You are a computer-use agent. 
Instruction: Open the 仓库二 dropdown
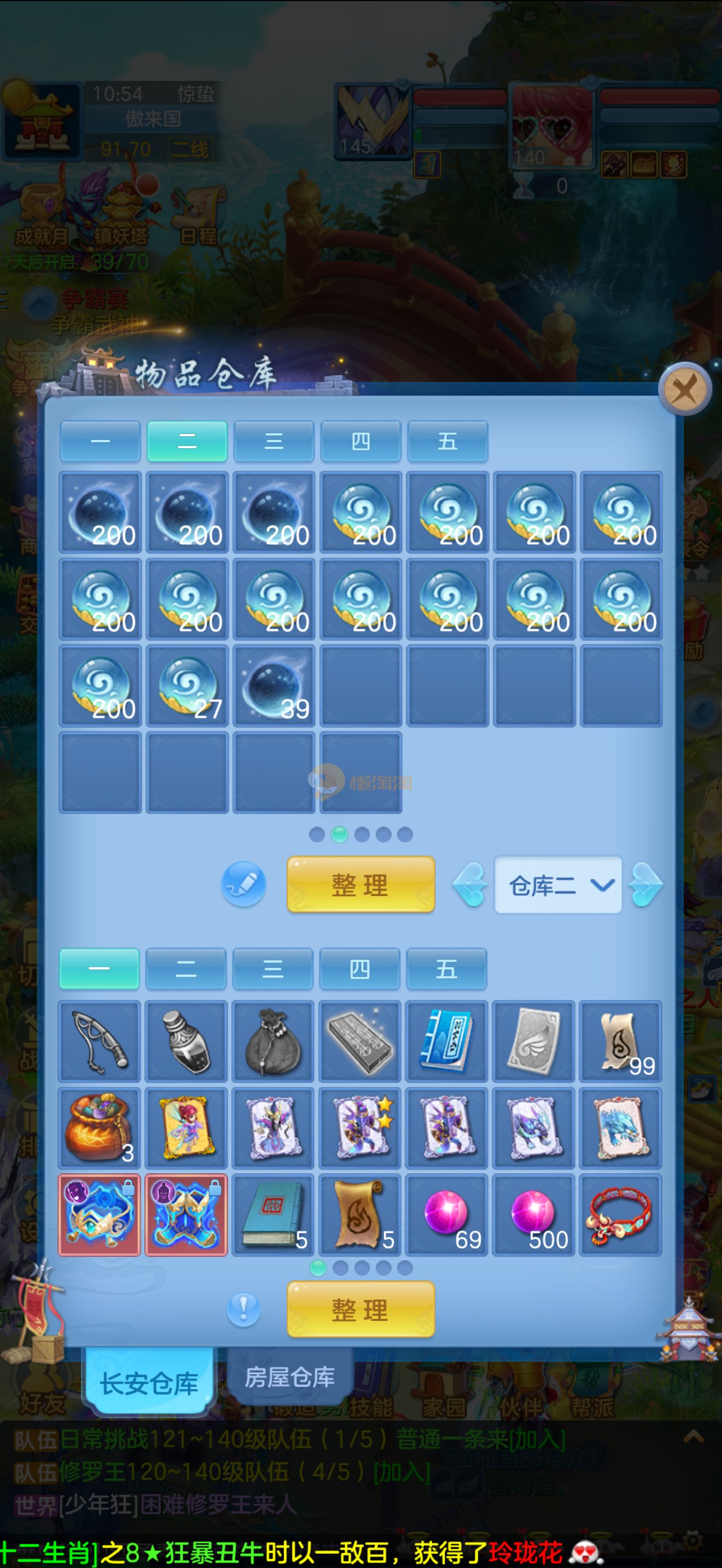[x=558, y=885]
